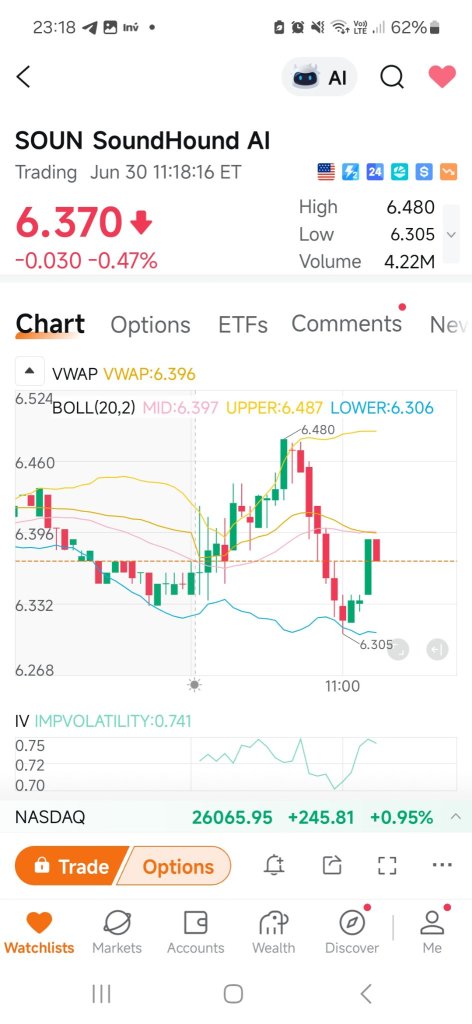View the chart in full screen
Screen dimensions: 472x1024
[388, 866]
